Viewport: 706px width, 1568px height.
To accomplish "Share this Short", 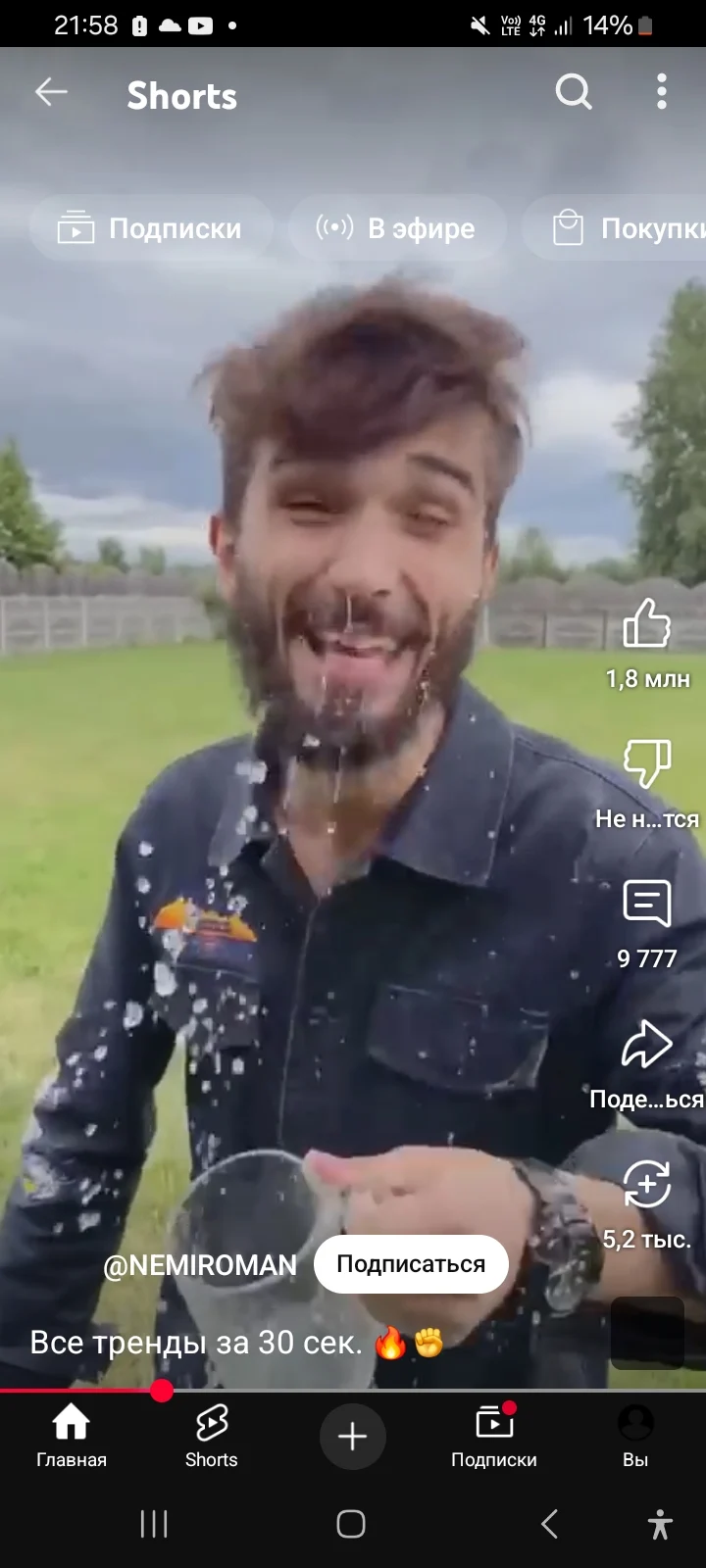I will (x=647, y=1045).
